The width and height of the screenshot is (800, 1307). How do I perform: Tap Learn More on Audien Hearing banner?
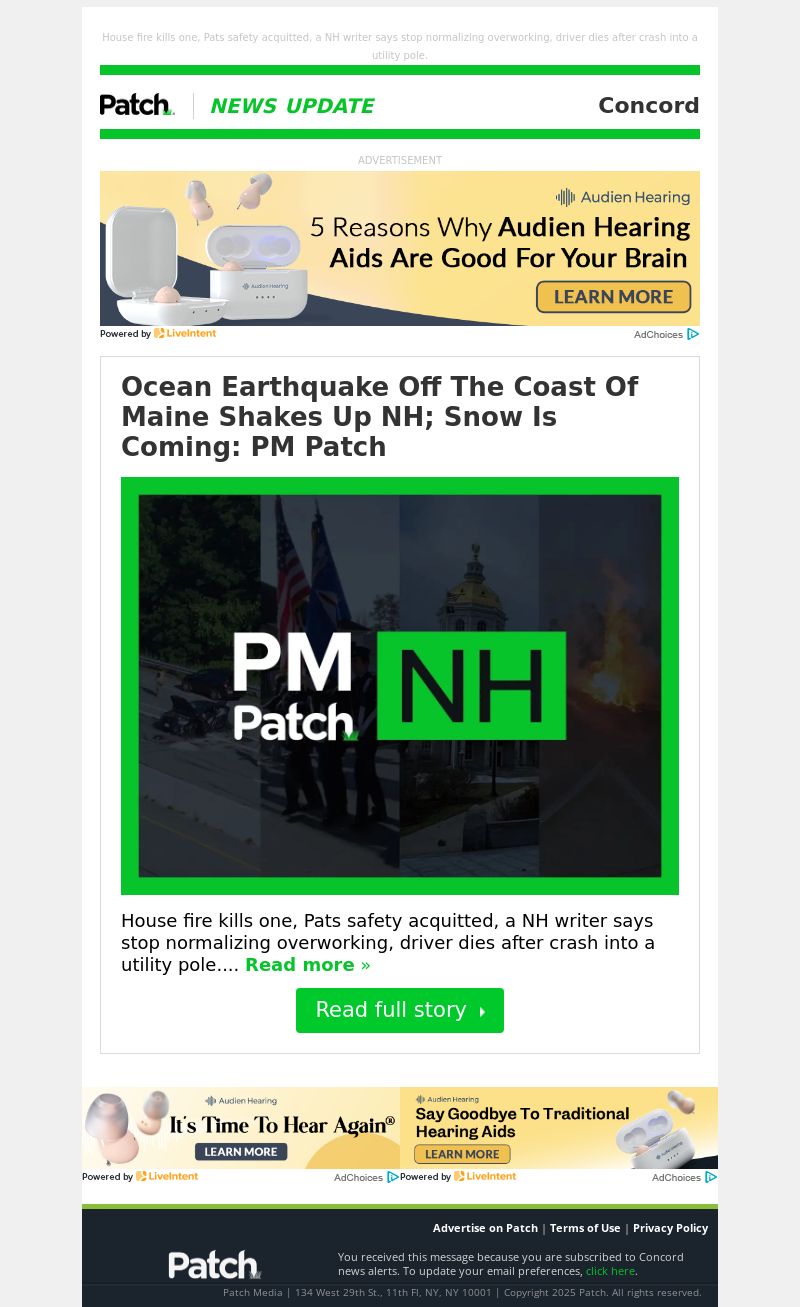[x=613, y=297]
